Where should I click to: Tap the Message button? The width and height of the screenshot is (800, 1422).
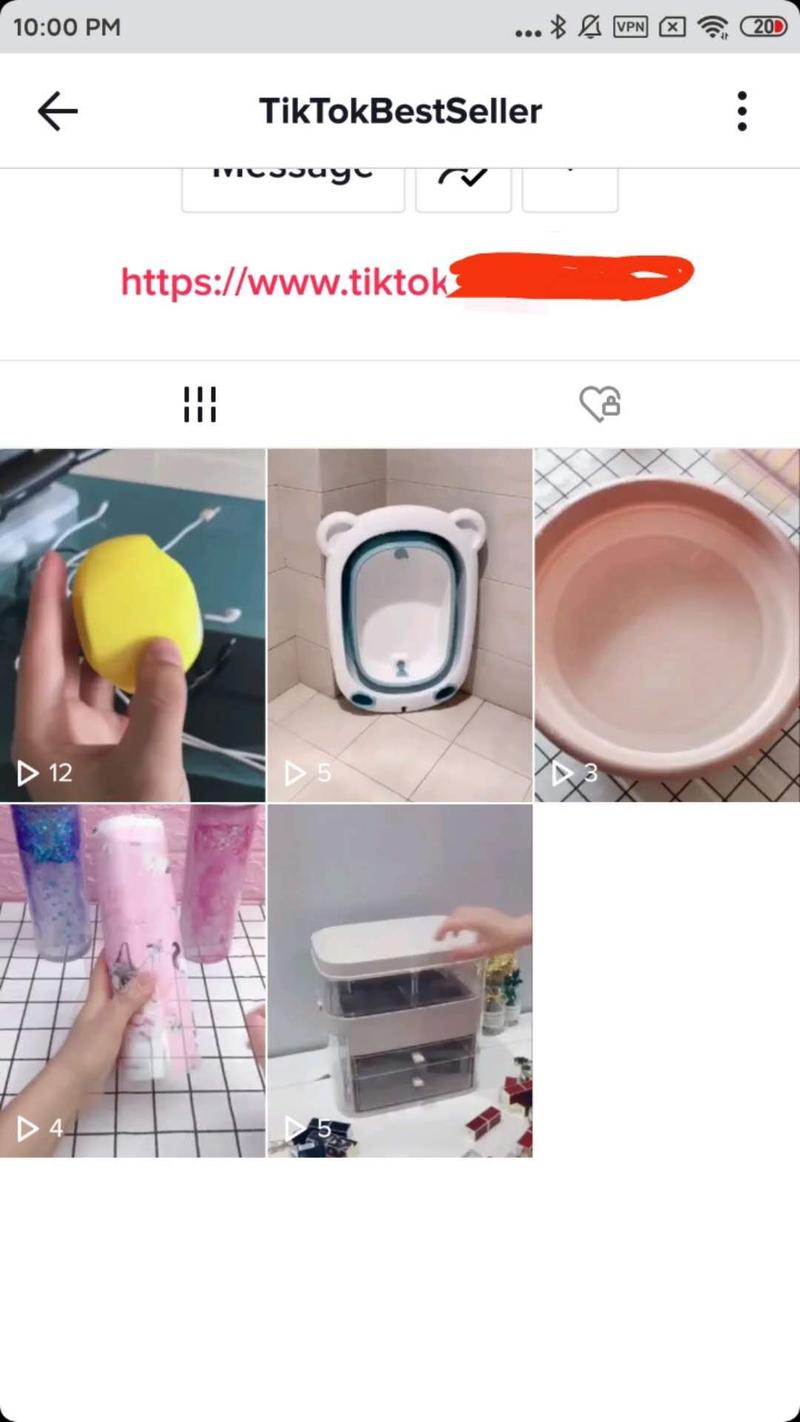tap(293, 188)
